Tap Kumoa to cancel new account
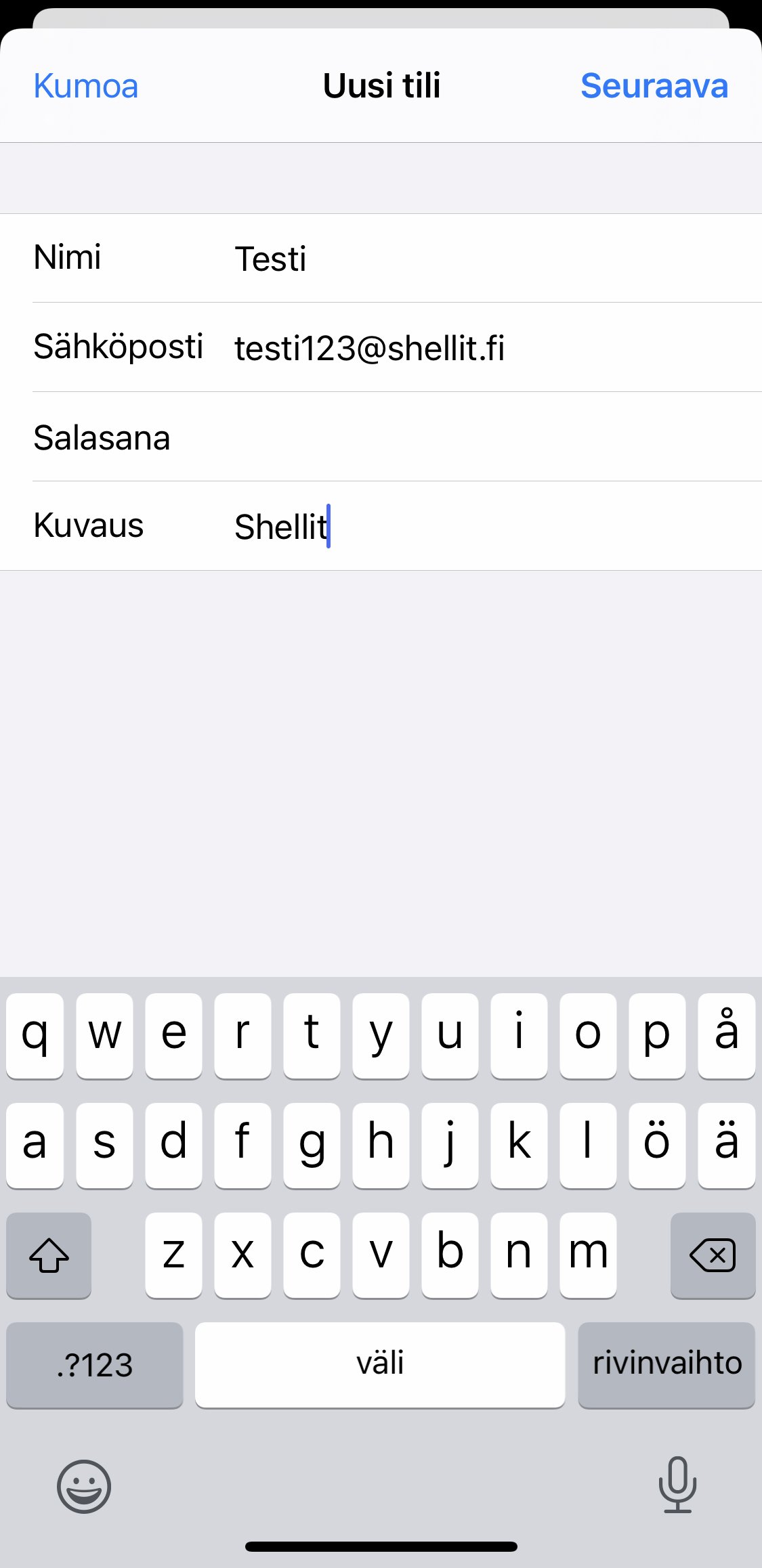Image resolution: width=762 pixels, height=1568 pixels. click(x=86, y=86)
